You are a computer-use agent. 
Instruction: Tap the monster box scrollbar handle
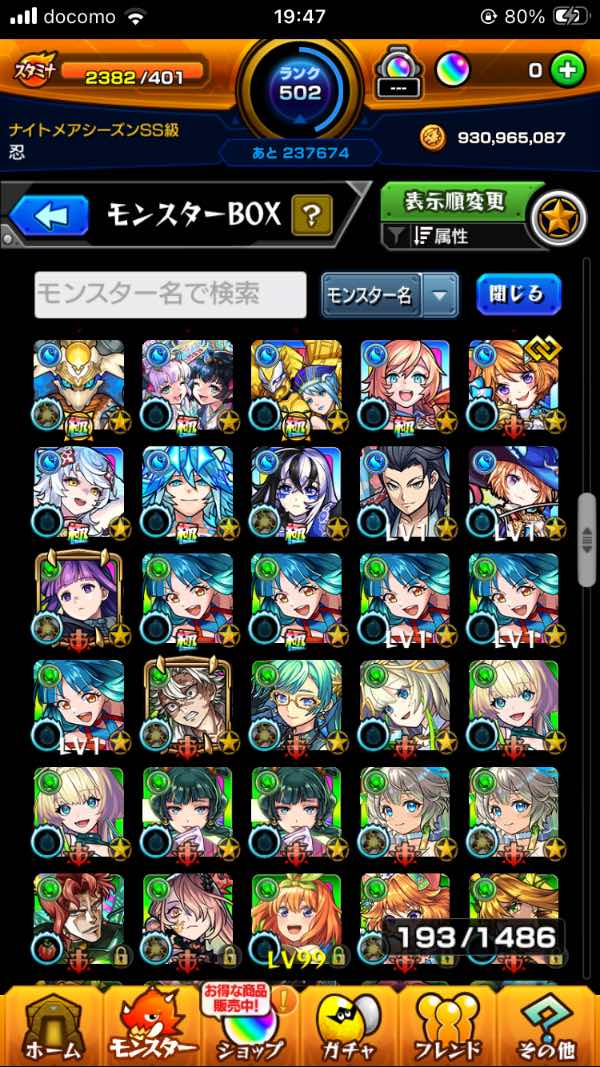[588, 540]
